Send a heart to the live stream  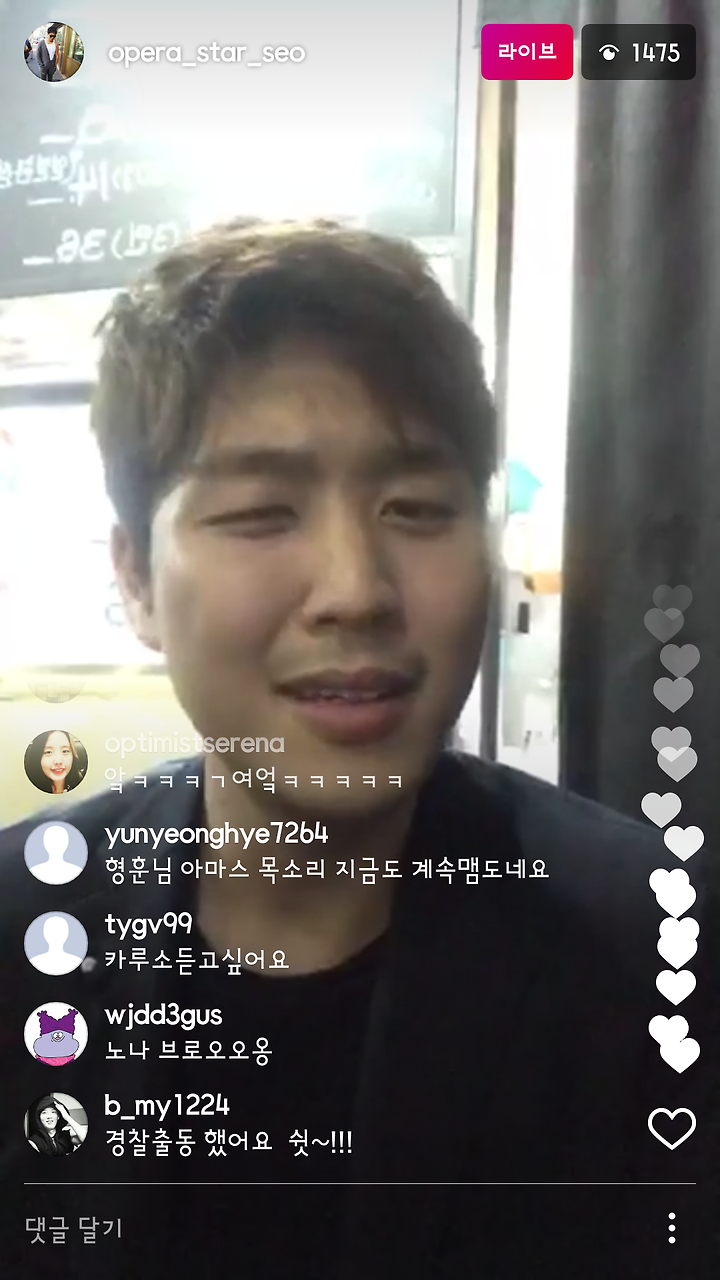672,1129
